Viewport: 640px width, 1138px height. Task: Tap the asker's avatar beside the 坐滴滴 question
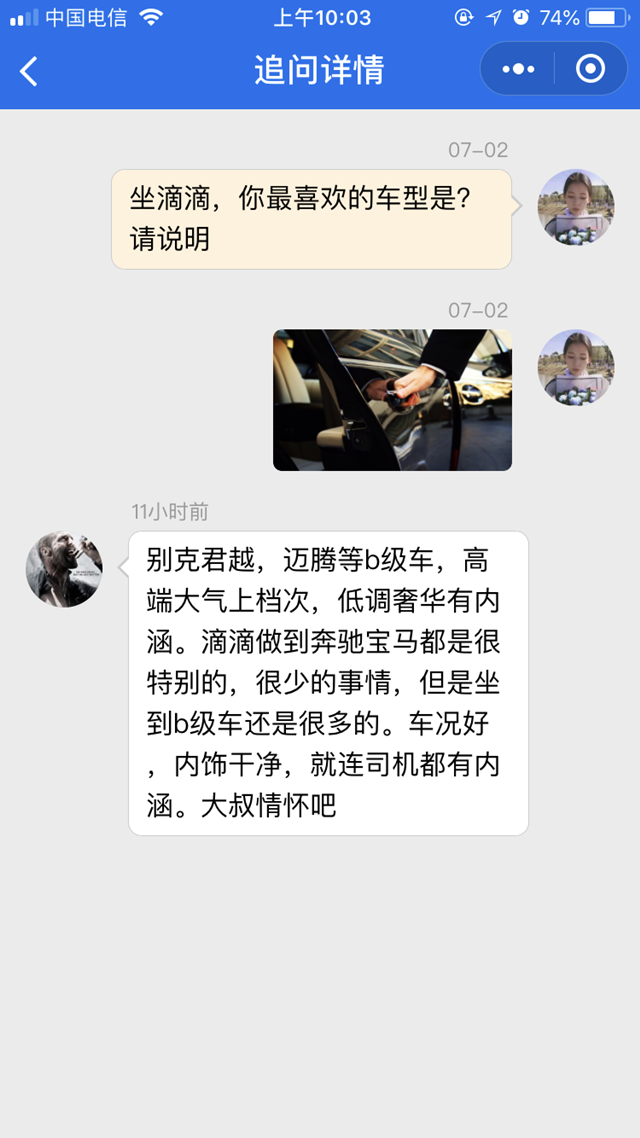point(576,207)
